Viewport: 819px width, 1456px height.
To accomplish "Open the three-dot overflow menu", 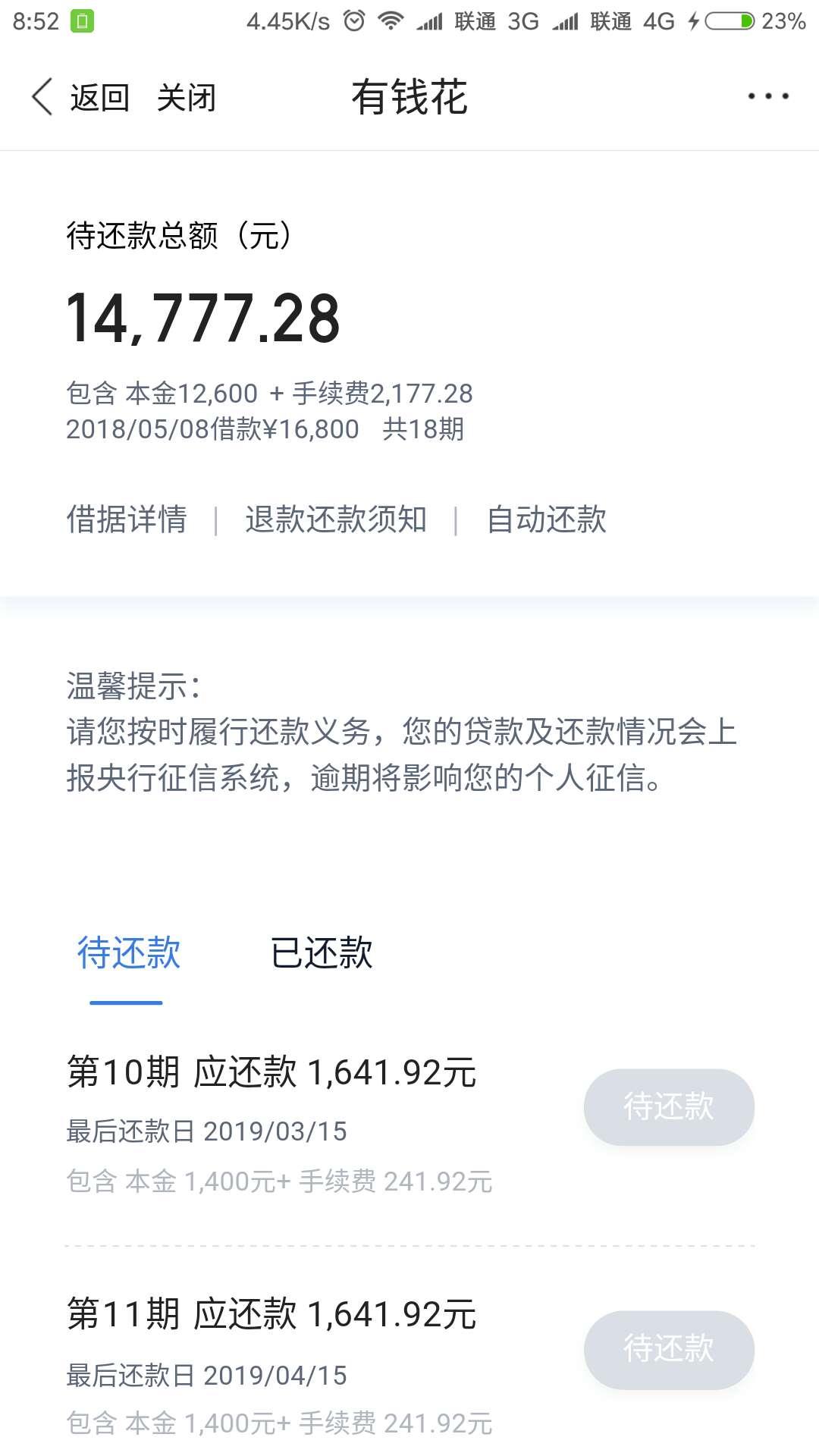I will pos(767,96).
